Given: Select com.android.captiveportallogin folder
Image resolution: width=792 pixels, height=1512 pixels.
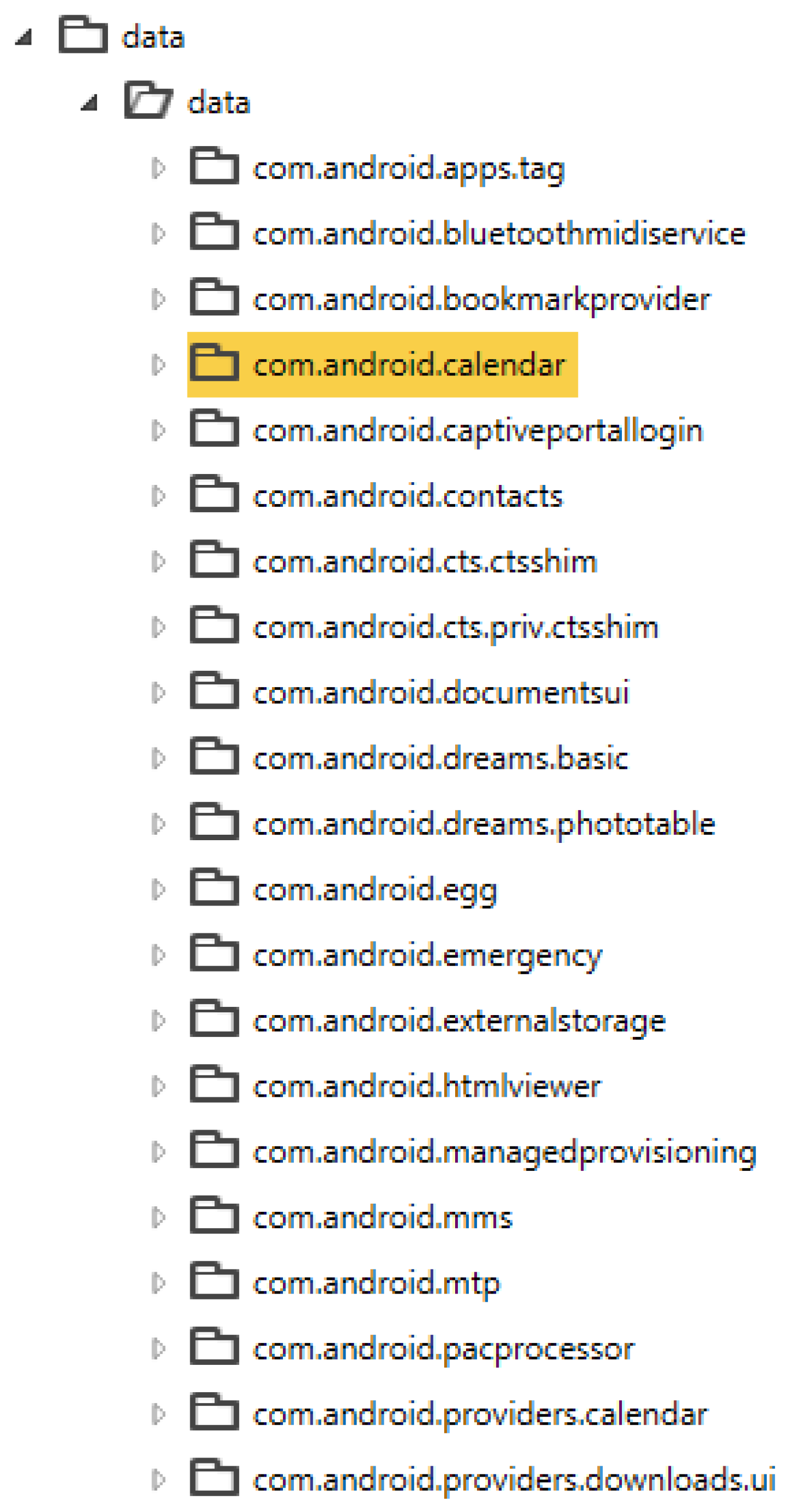Looking at the screenshot, I should click(x=477, y=431).
